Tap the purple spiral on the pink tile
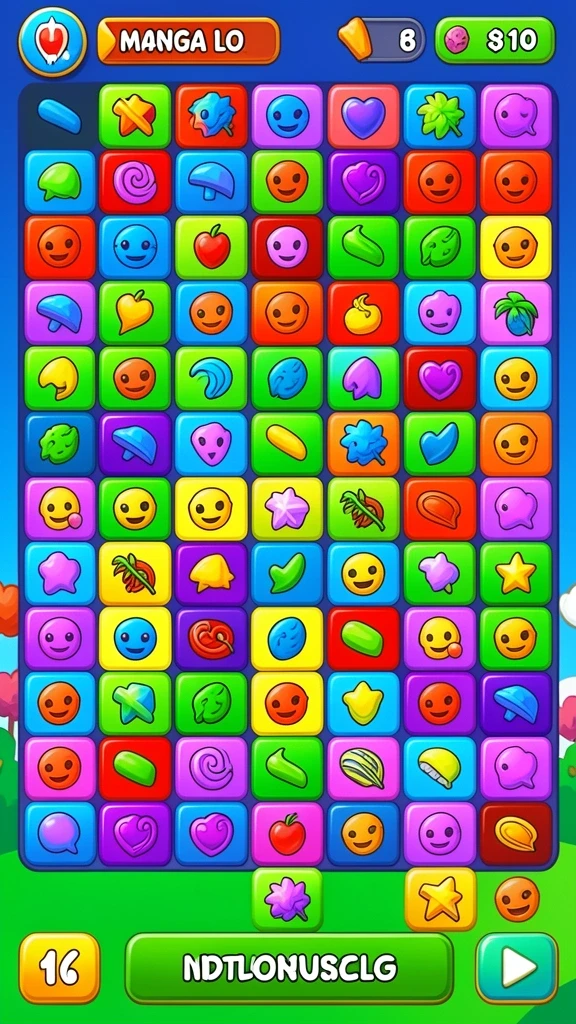This screenshot has height=1024, width=576. click(x=212, y=769)
